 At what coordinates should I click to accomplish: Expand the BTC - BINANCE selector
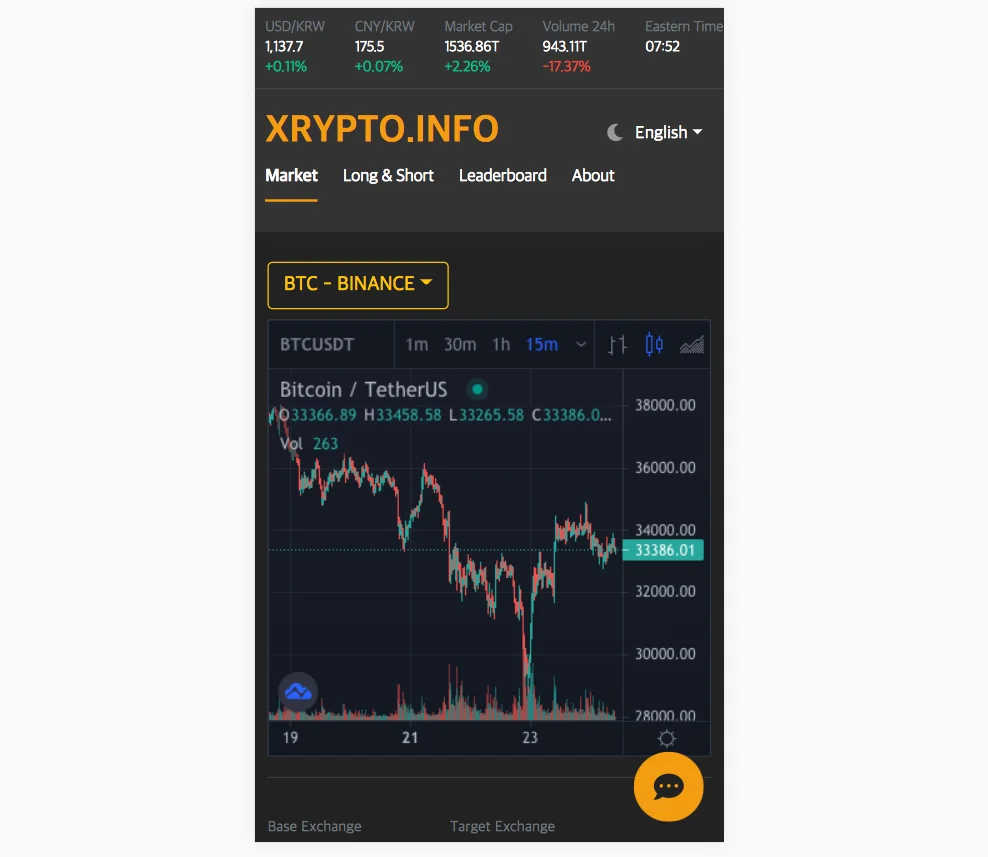tap(357, 284)
